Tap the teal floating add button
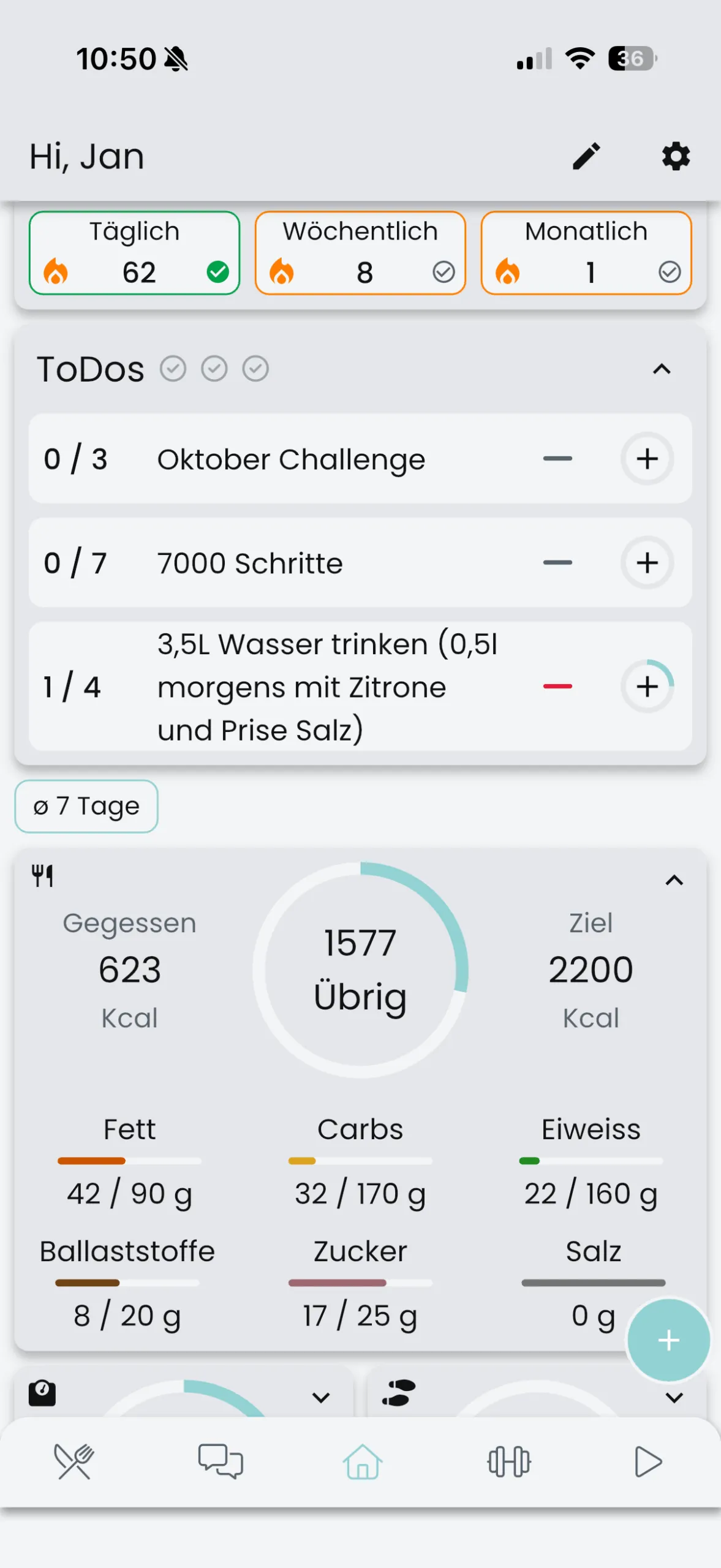The image size is (721, 1568). pyautogui.click(x=668, y=1341)
